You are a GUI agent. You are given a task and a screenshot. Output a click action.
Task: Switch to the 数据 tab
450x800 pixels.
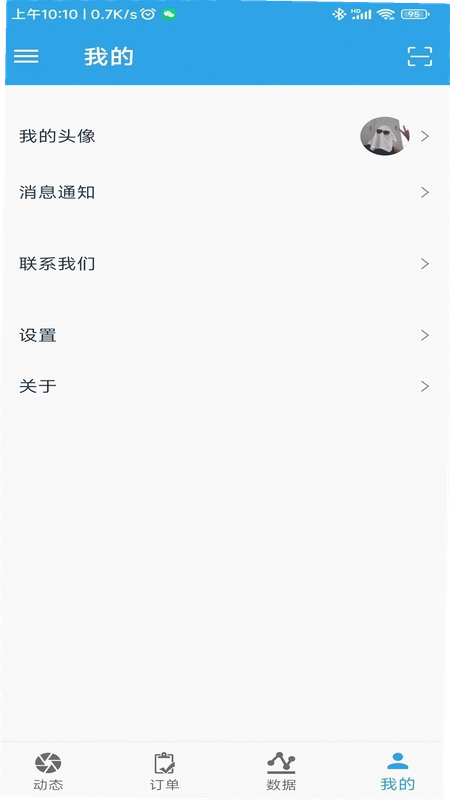click(x=281, y=771)
